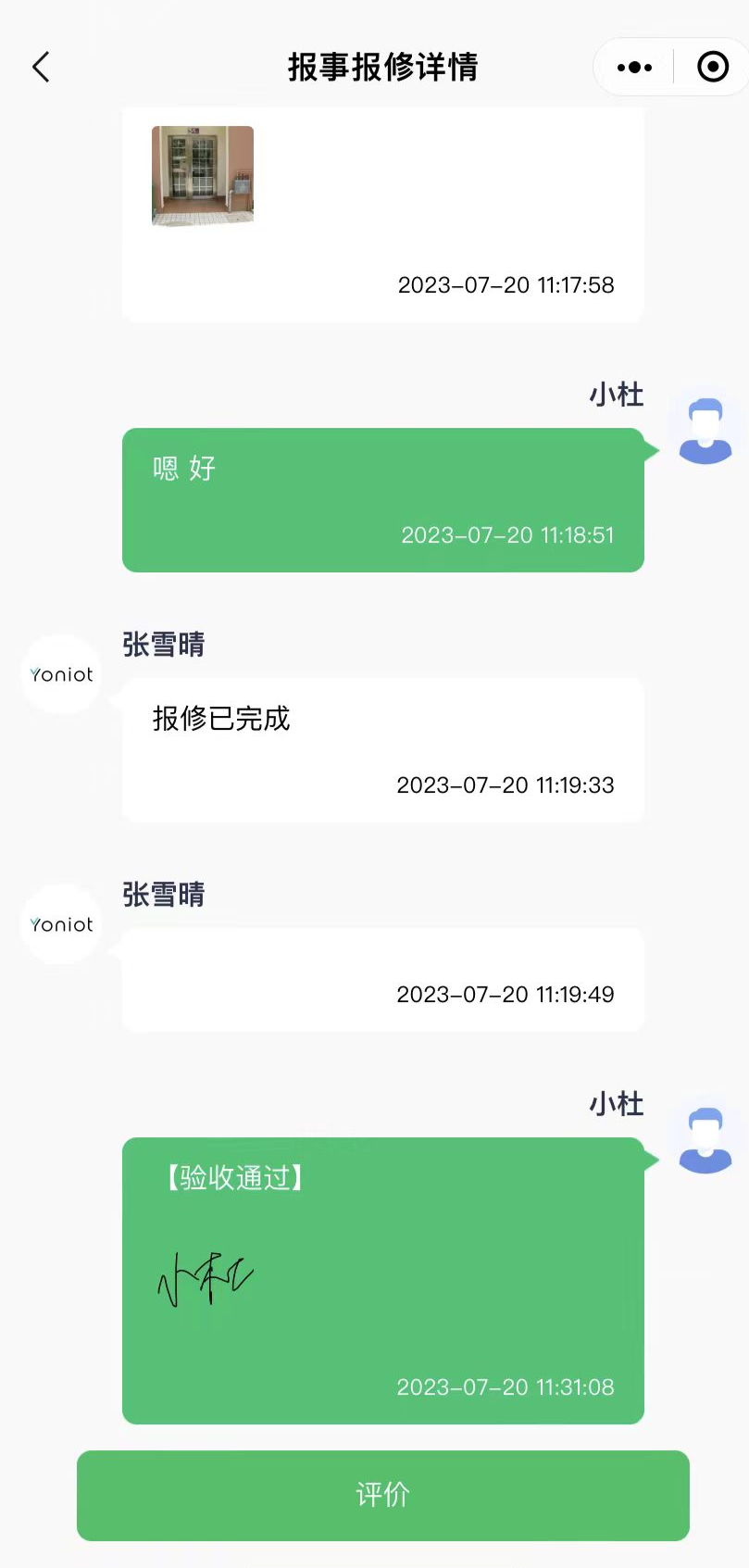Close the mini program via circle icon
The width and height of the screenshot is (749, 1568).
point(712,67)
